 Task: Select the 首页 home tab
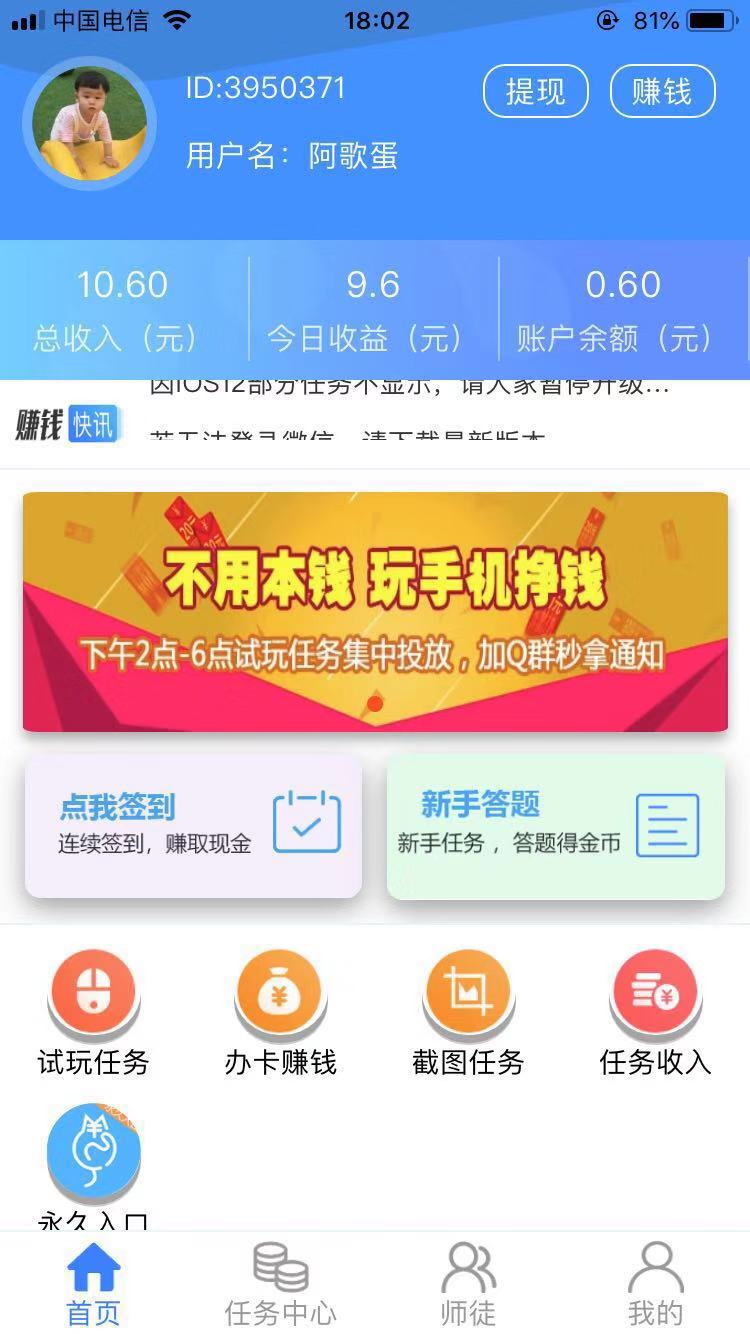point(93,1284)
